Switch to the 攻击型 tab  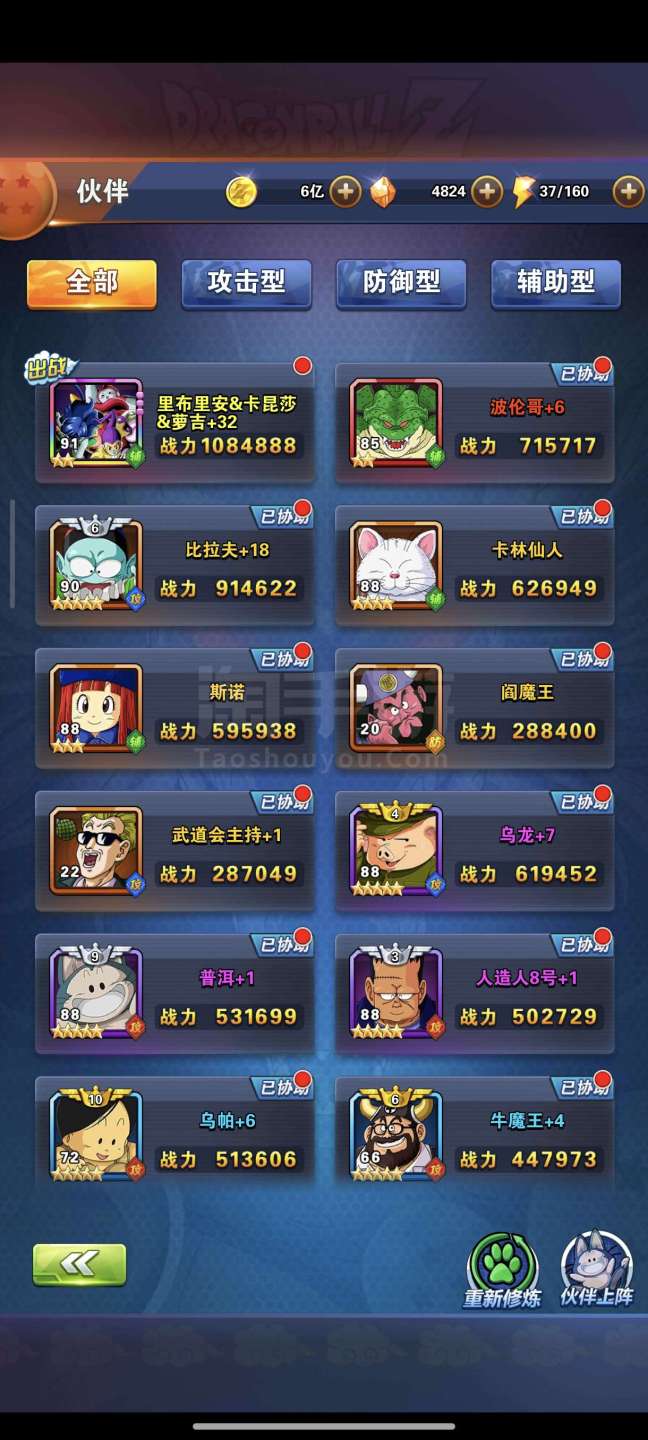click(246, 284)
